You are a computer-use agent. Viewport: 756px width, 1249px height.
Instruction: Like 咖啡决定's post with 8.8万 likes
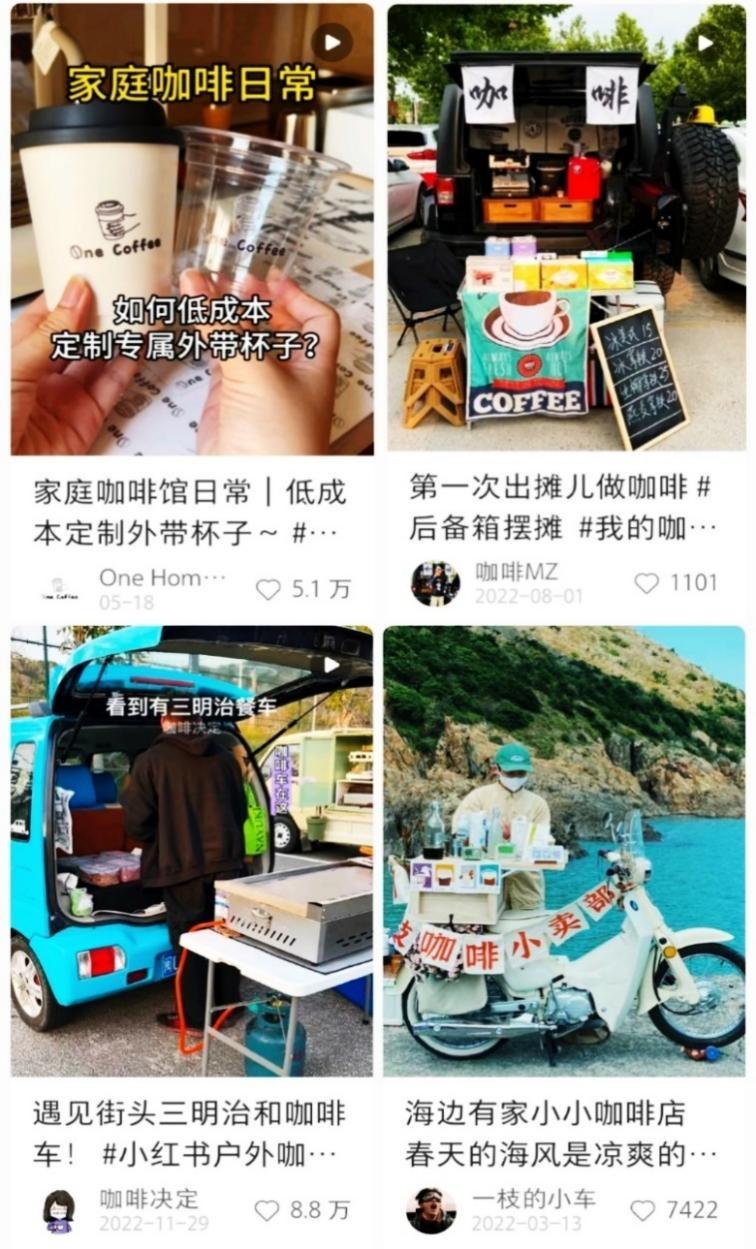click(267, 1211)
